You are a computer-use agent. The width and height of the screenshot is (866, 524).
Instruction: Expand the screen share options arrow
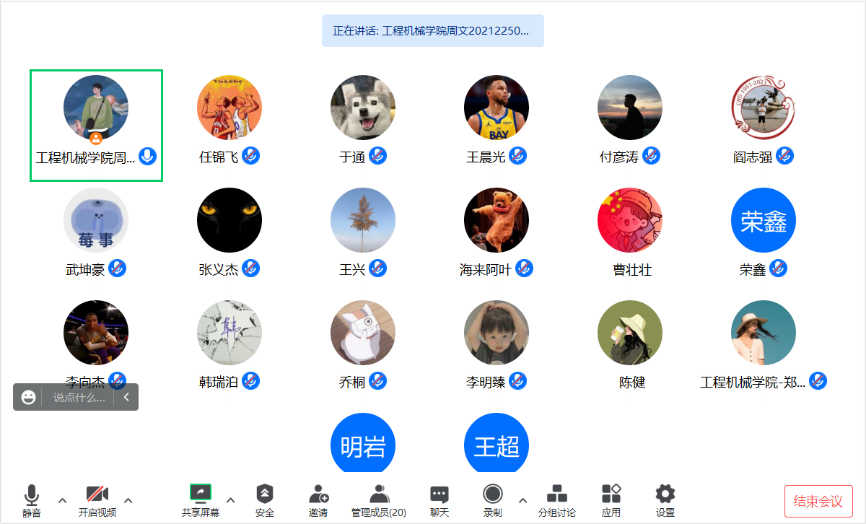[x=231, y=499]
